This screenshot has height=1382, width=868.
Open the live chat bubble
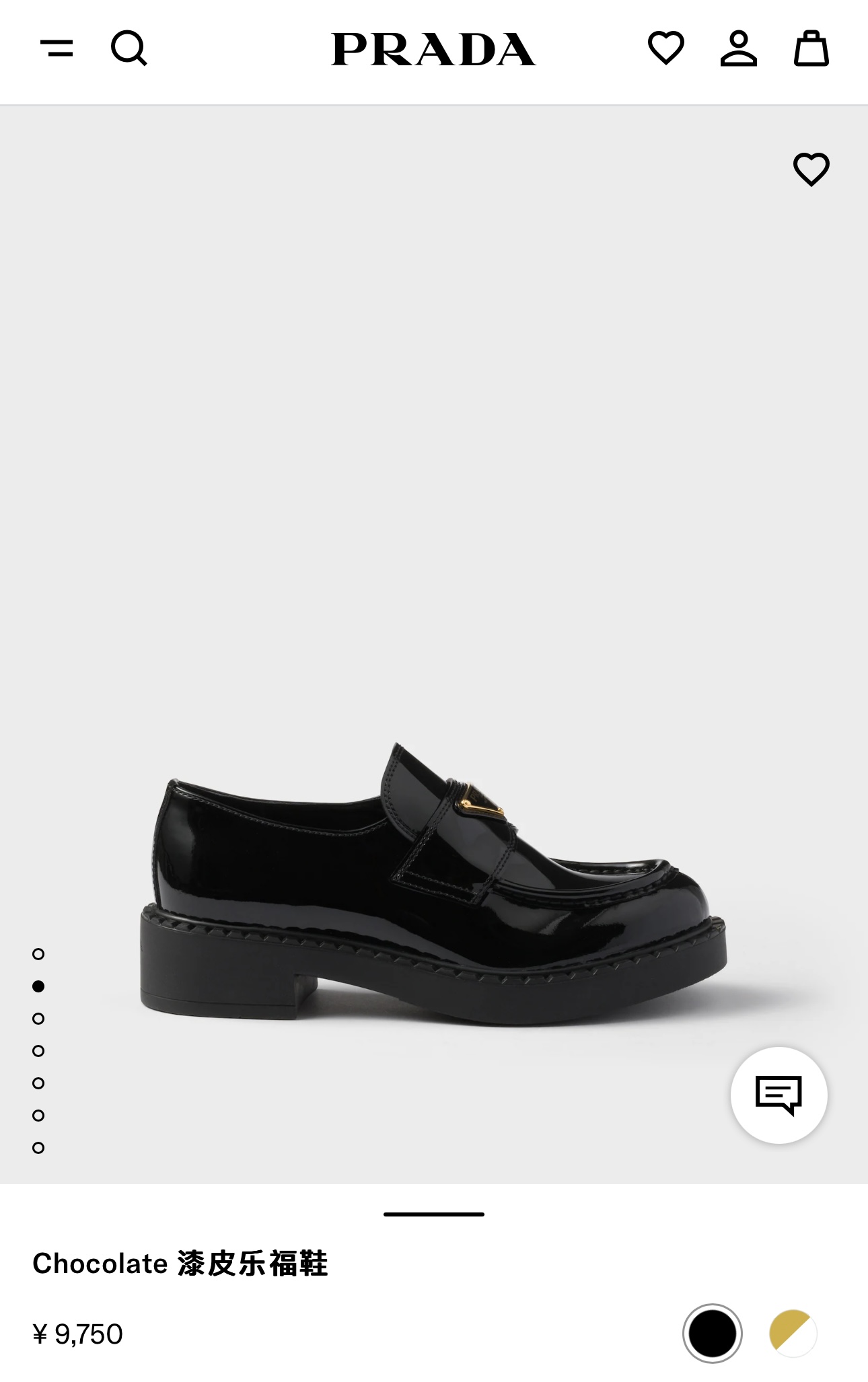click(x=779, y=1095)
